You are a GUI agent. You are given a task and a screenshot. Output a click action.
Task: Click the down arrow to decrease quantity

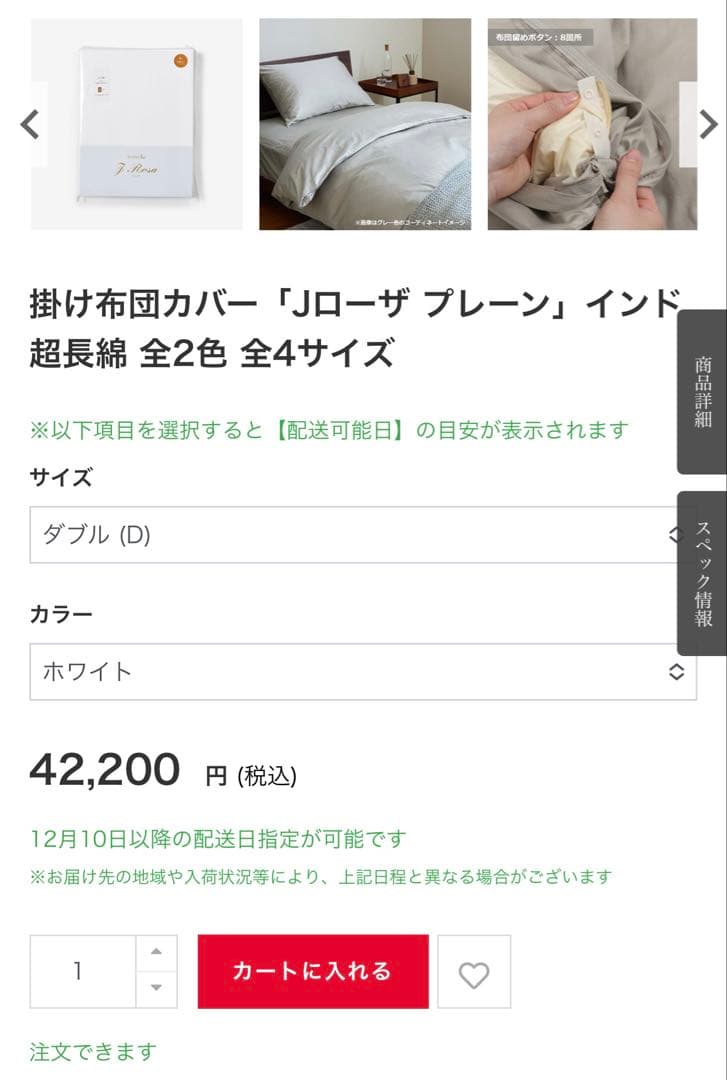click(156, 989)
